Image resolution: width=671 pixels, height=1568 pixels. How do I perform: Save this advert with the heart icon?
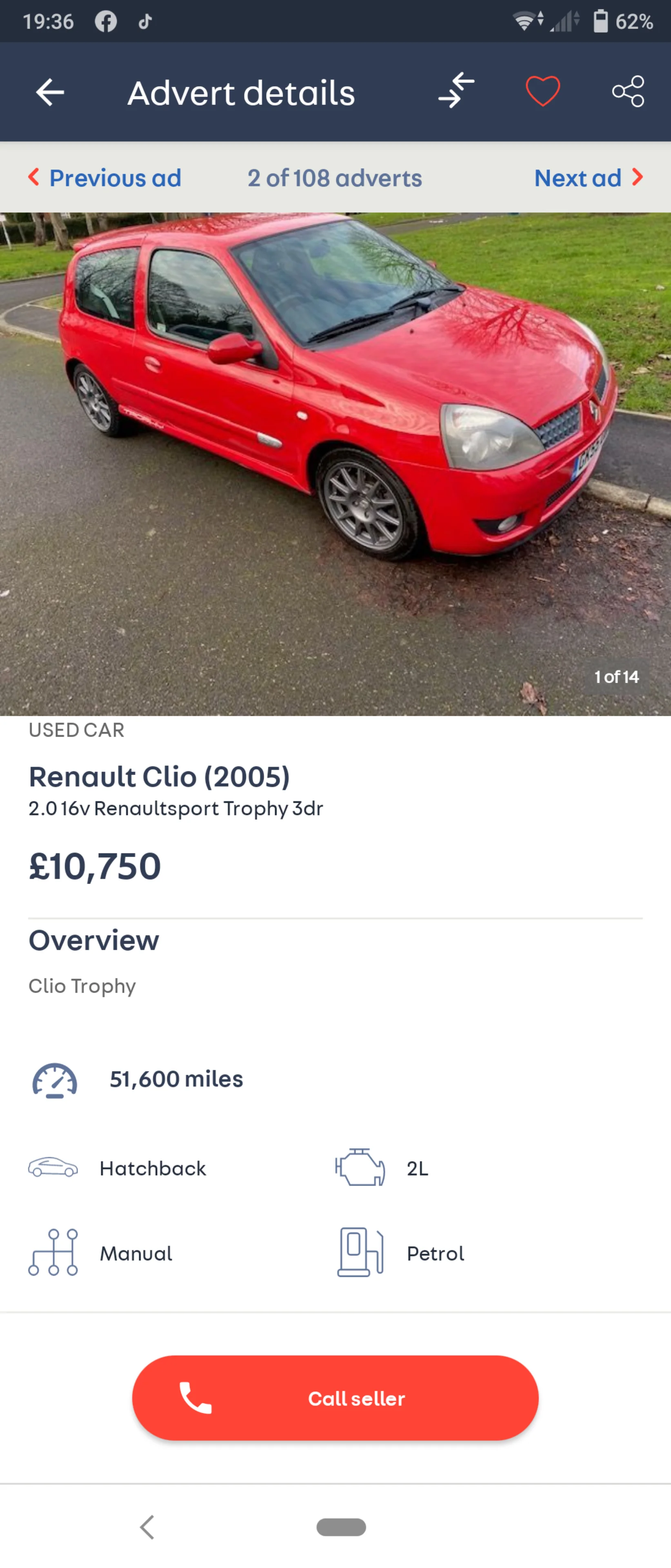point(543,91)
